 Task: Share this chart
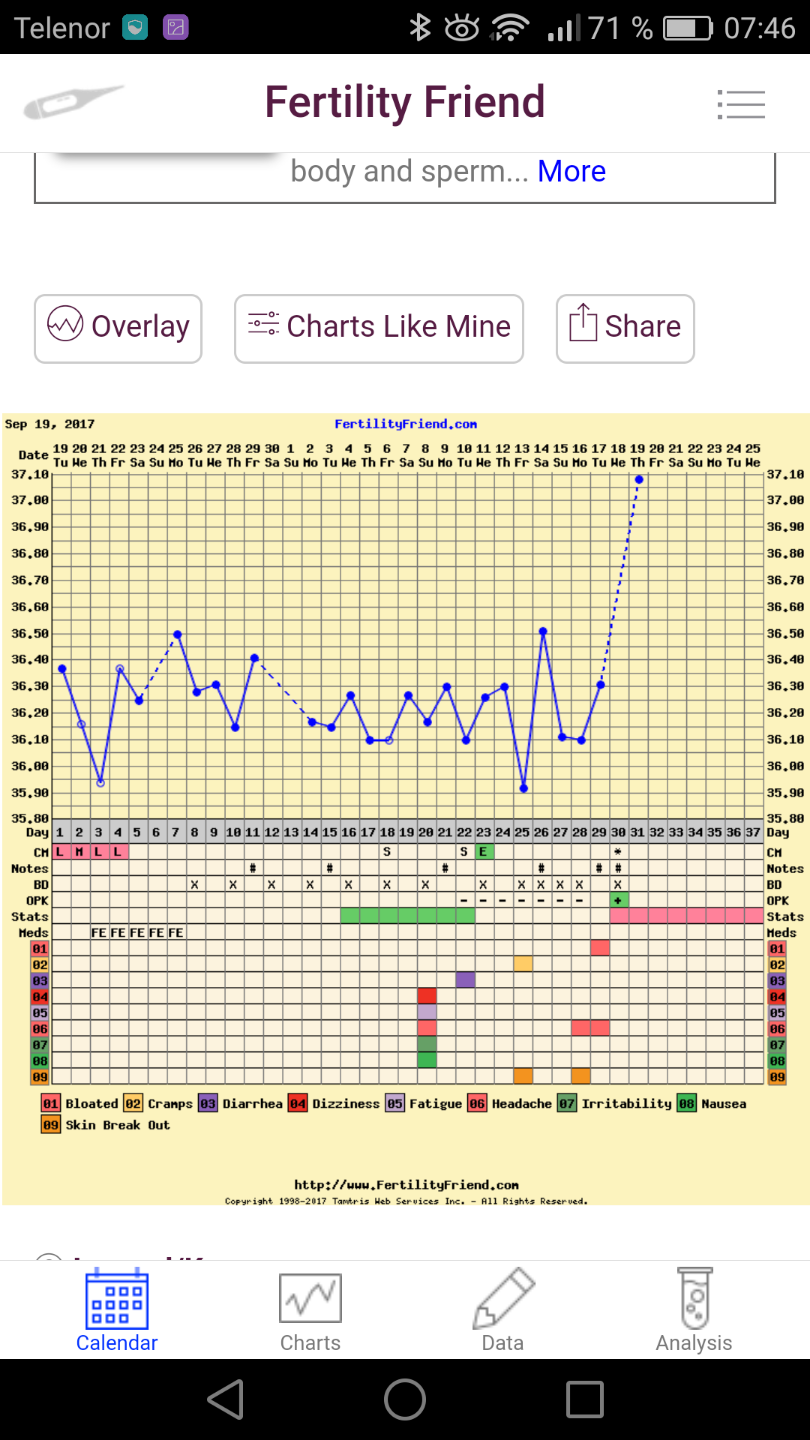625,327
